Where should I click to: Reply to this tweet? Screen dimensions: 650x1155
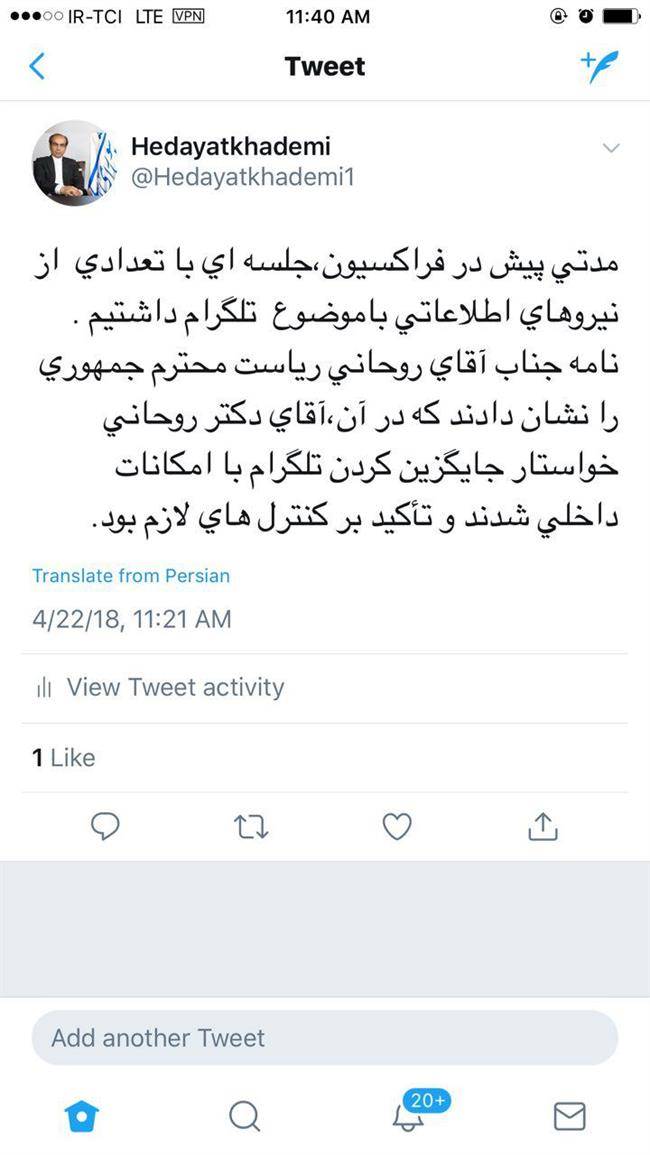(106, 826)
